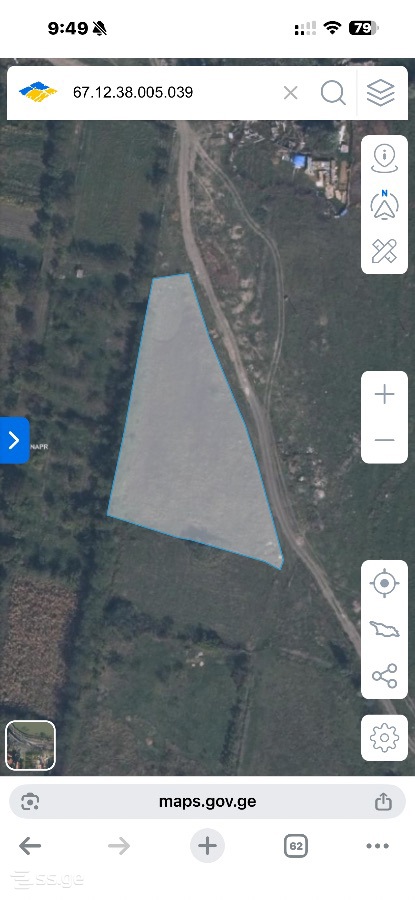Open the map layers panel
Viewport: 415px width, 900px height.
pos(381,92)
